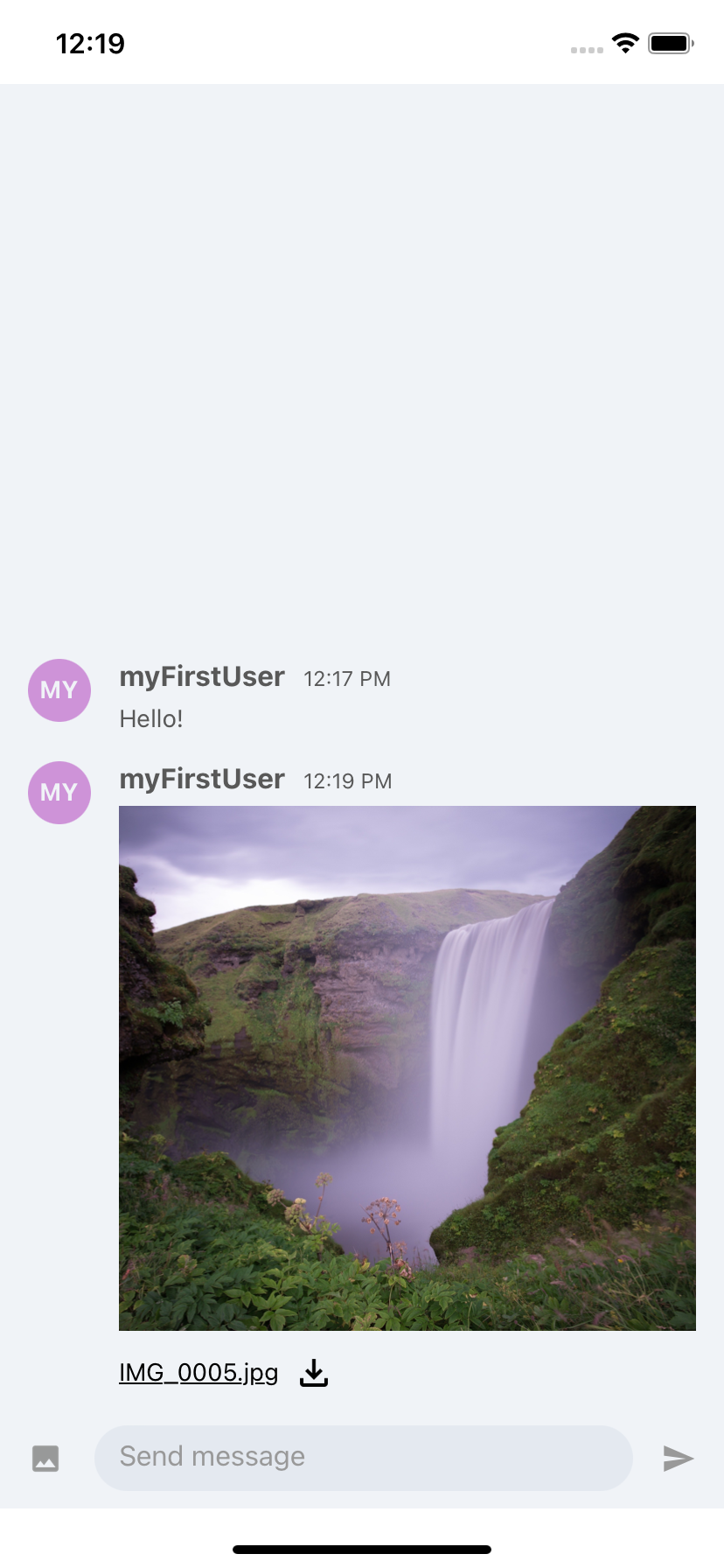Select the Hello! chat message
Viewport: 724px width, 1568px height.
click(x=151, y=718)
